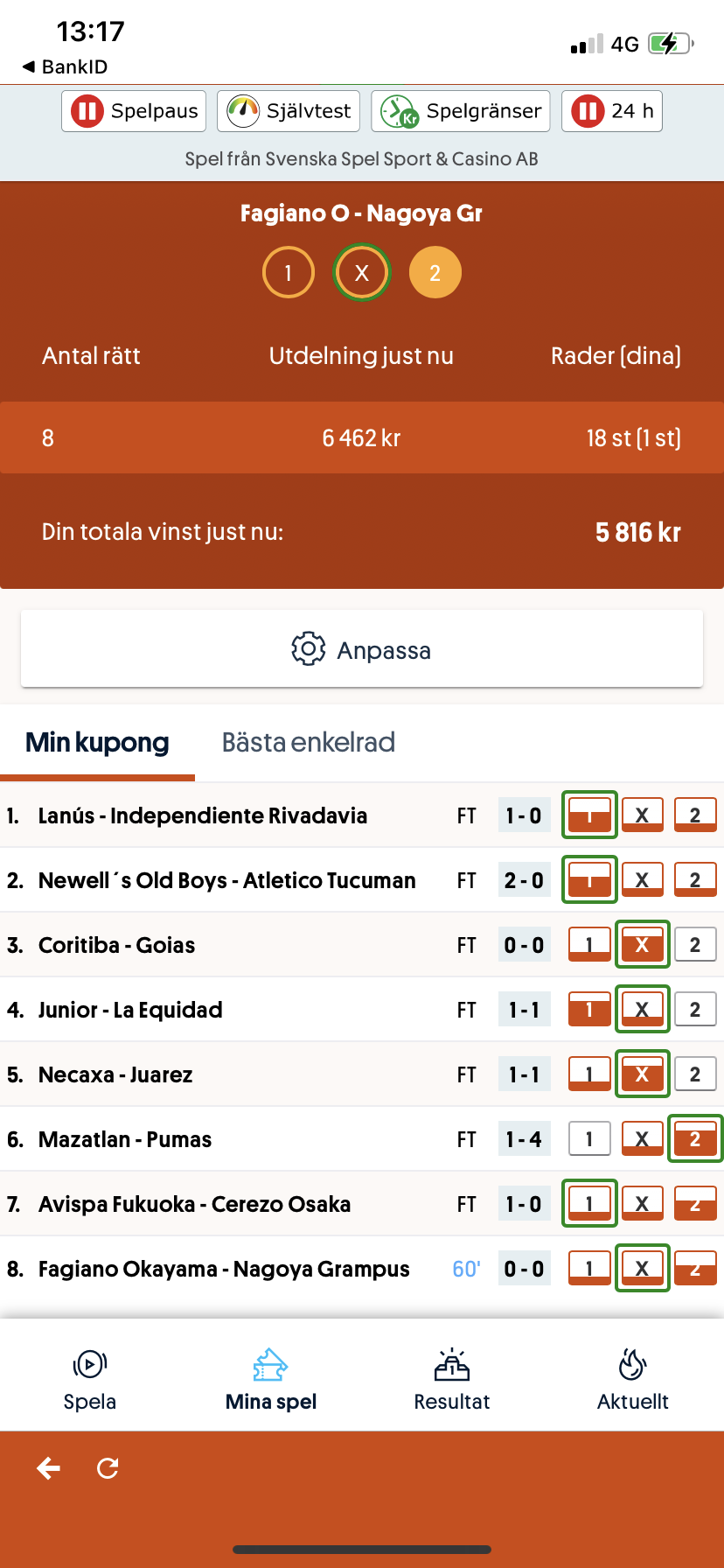Switch to Bästa enkelrad tab
The image size is (724, 1568).
click(309, 743)
